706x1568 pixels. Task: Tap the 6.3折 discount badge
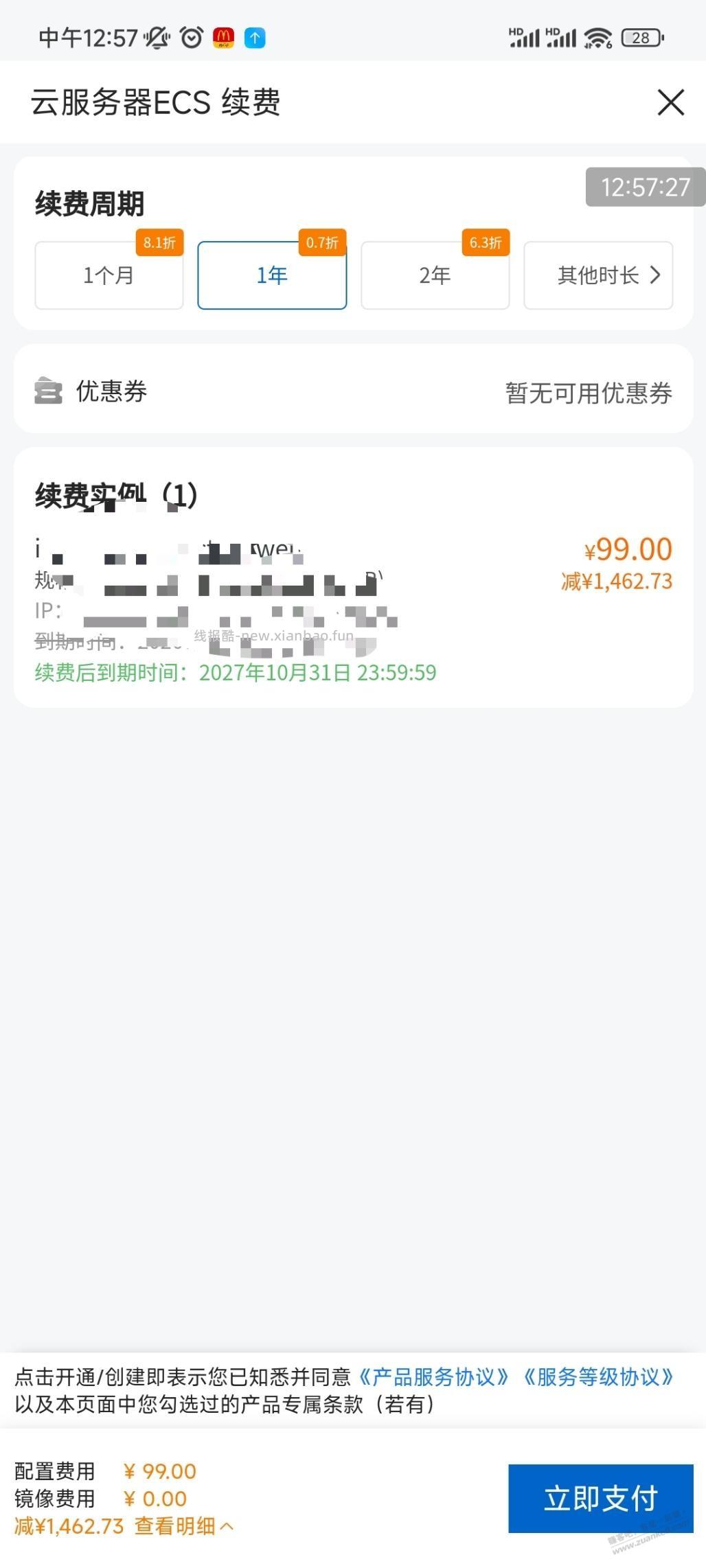point(485,242)
